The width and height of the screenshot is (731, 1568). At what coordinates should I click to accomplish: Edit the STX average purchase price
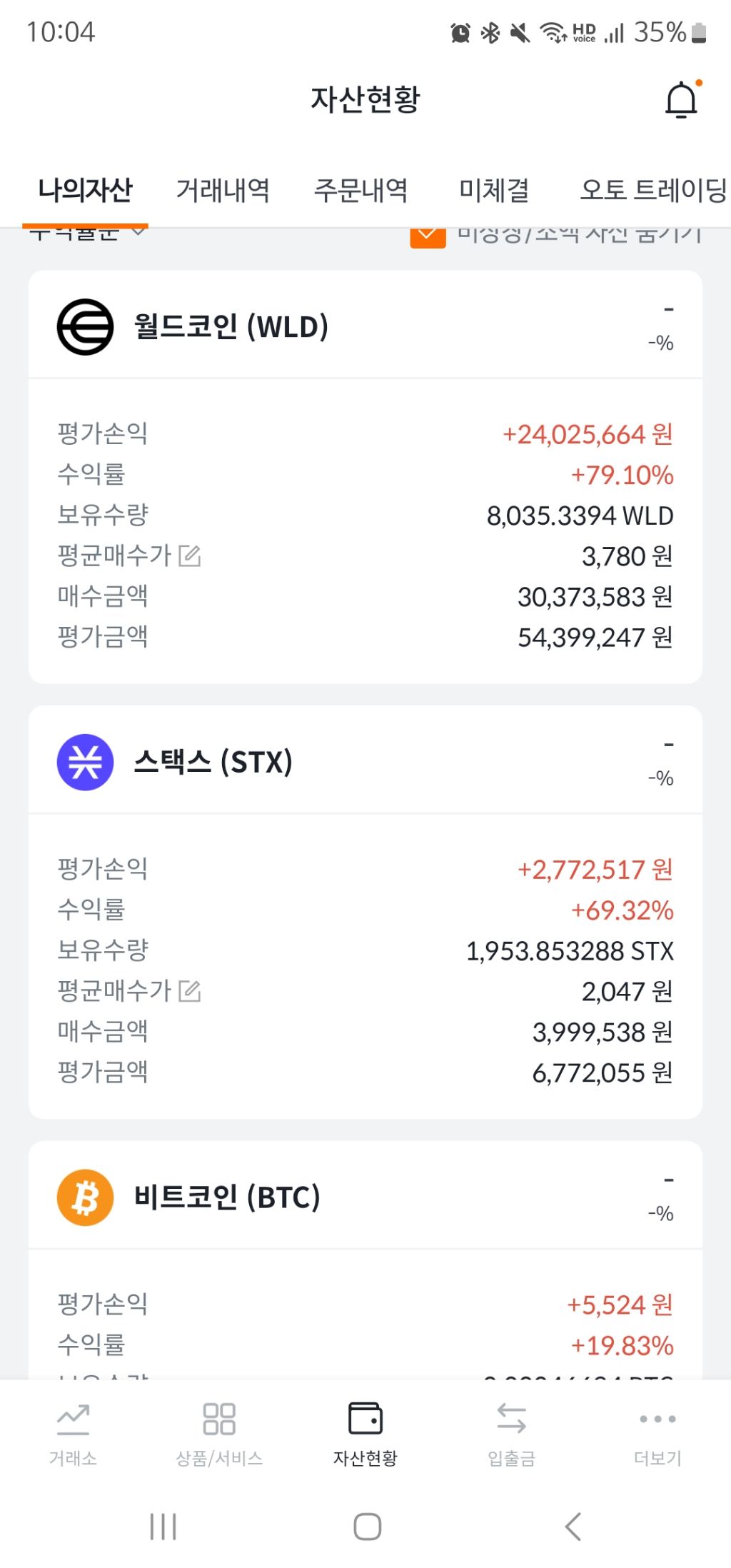click(x=190, y=991)
